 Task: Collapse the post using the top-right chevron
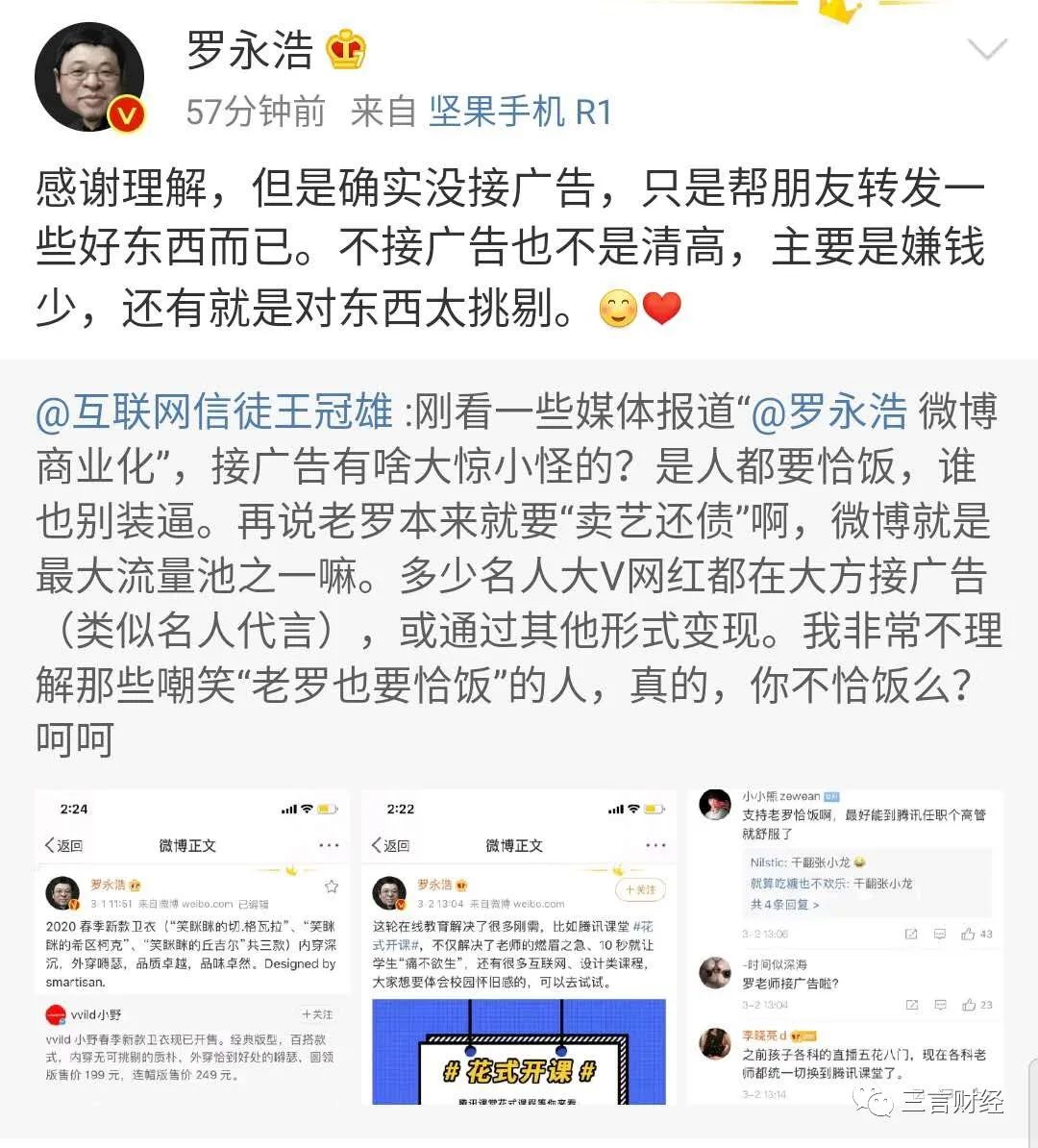pos(988,48)
